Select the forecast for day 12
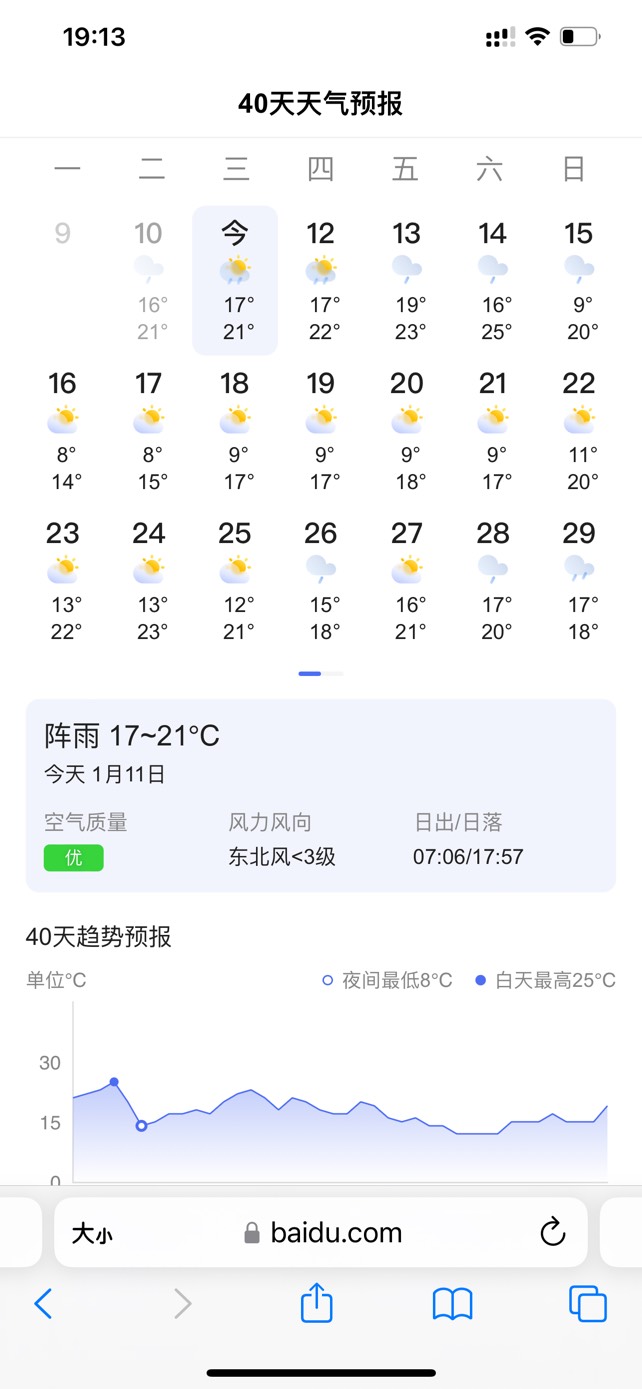The width and height of the screenshot is (642, 1389). (321, 281)
